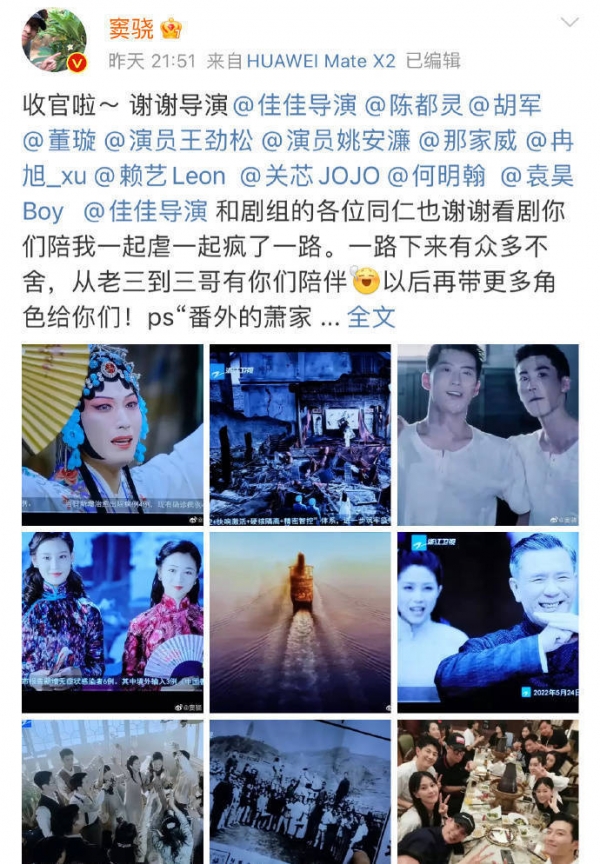Open 窦骁's profile avatar
The width and height of the screenshot is (600, 864).
click(54, 40)
